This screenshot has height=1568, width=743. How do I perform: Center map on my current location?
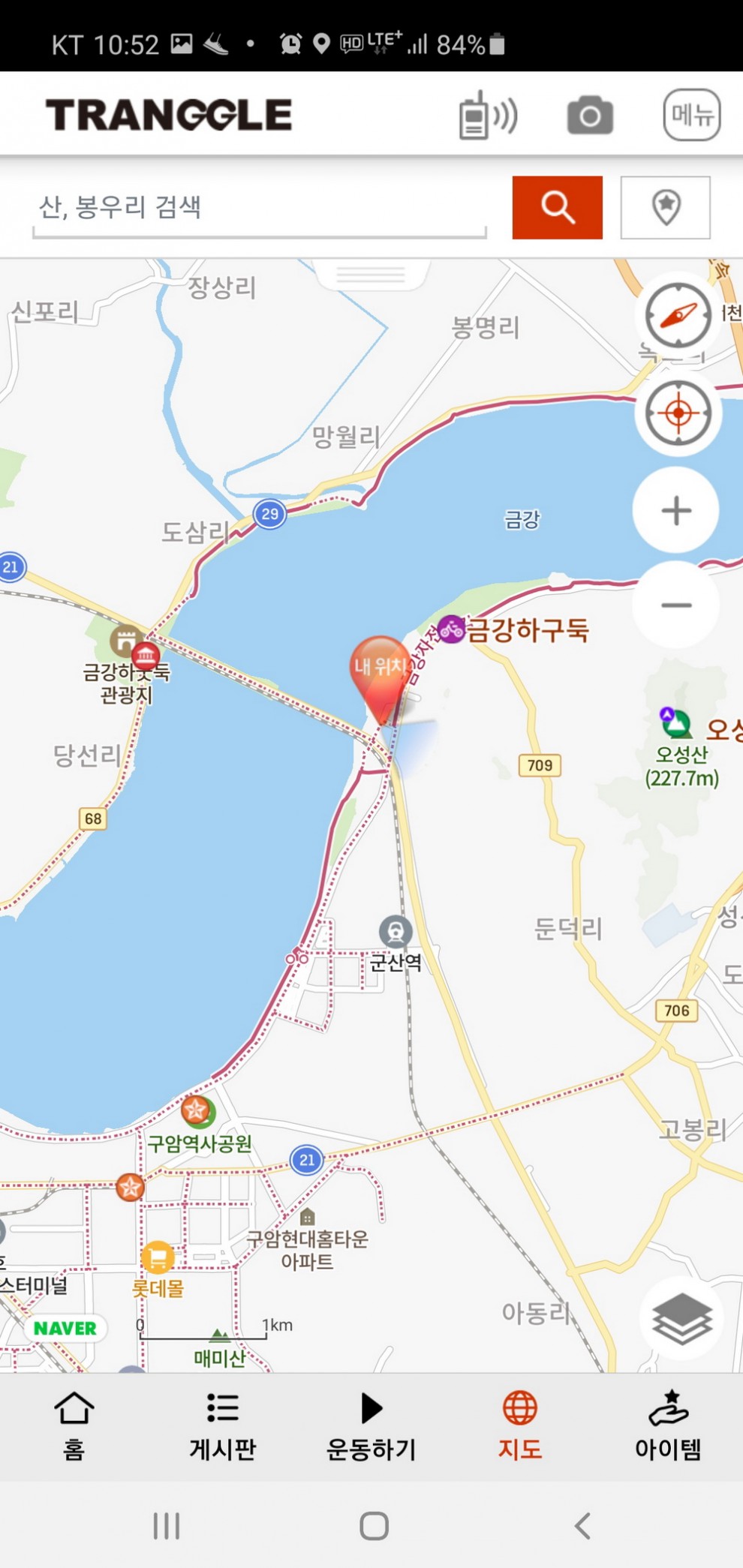pos(678,413)
